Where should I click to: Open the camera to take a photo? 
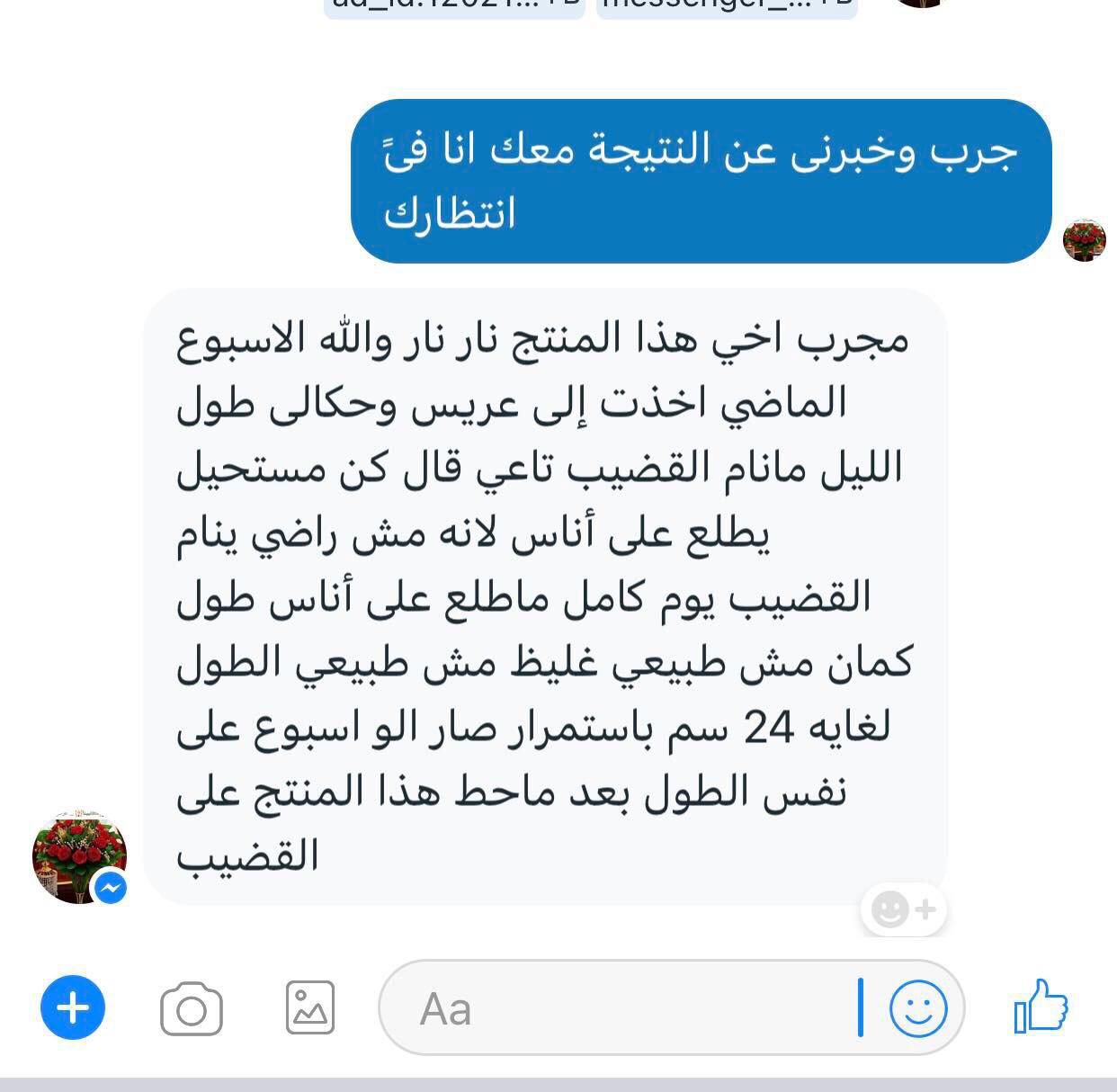coord(192,1009)
